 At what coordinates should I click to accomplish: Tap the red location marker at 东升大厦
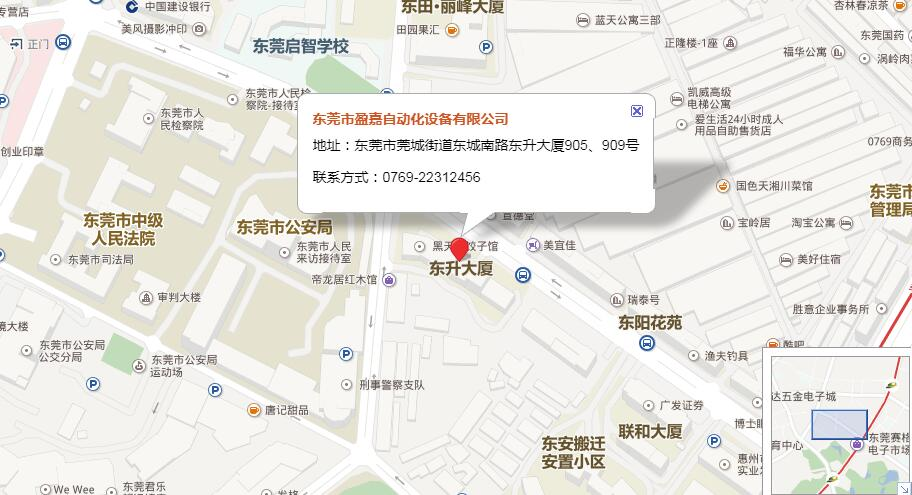click(460, 249)
